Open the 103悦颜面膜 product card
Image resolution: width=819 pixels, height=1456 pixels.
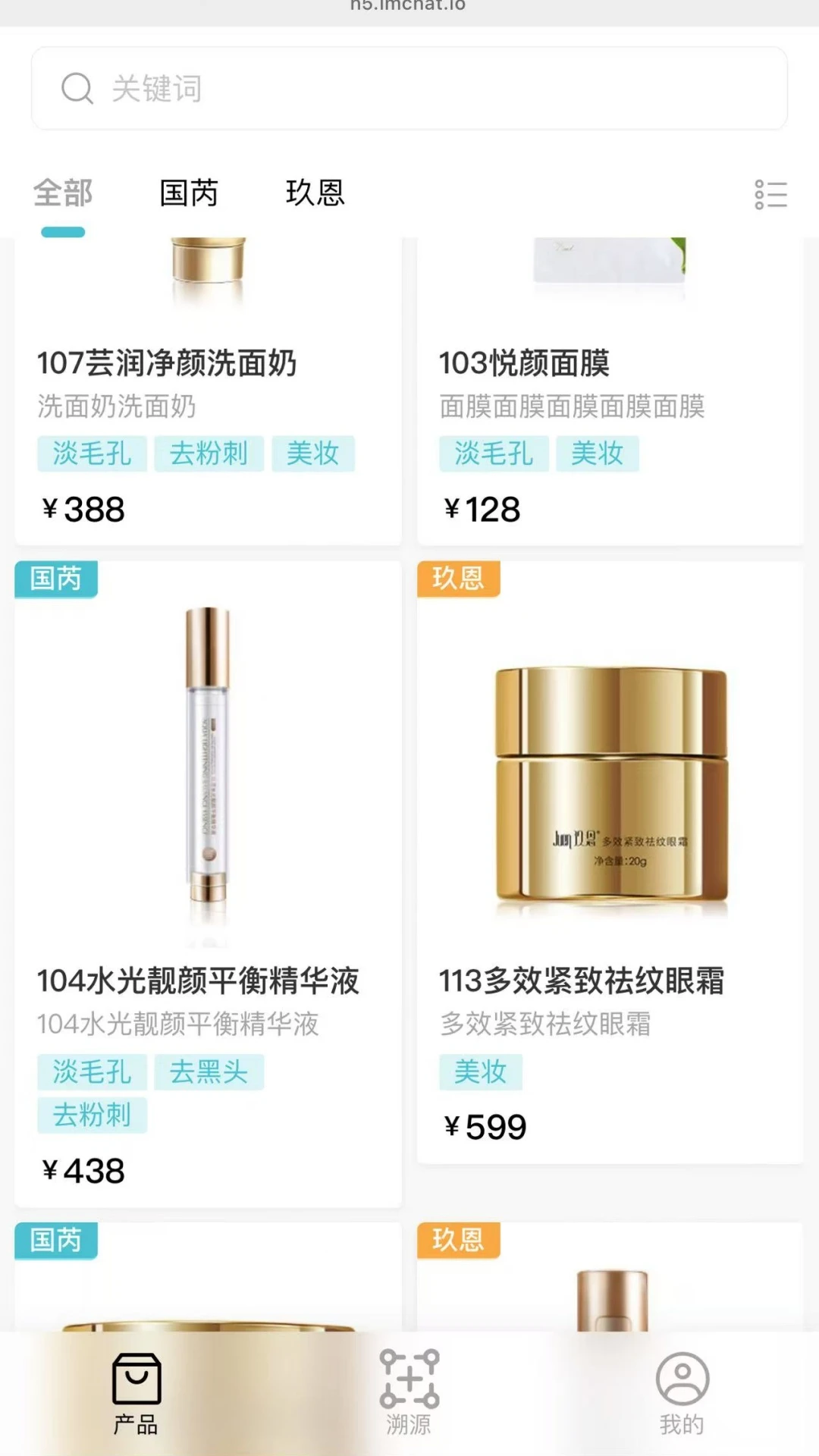tap(610, 394)
